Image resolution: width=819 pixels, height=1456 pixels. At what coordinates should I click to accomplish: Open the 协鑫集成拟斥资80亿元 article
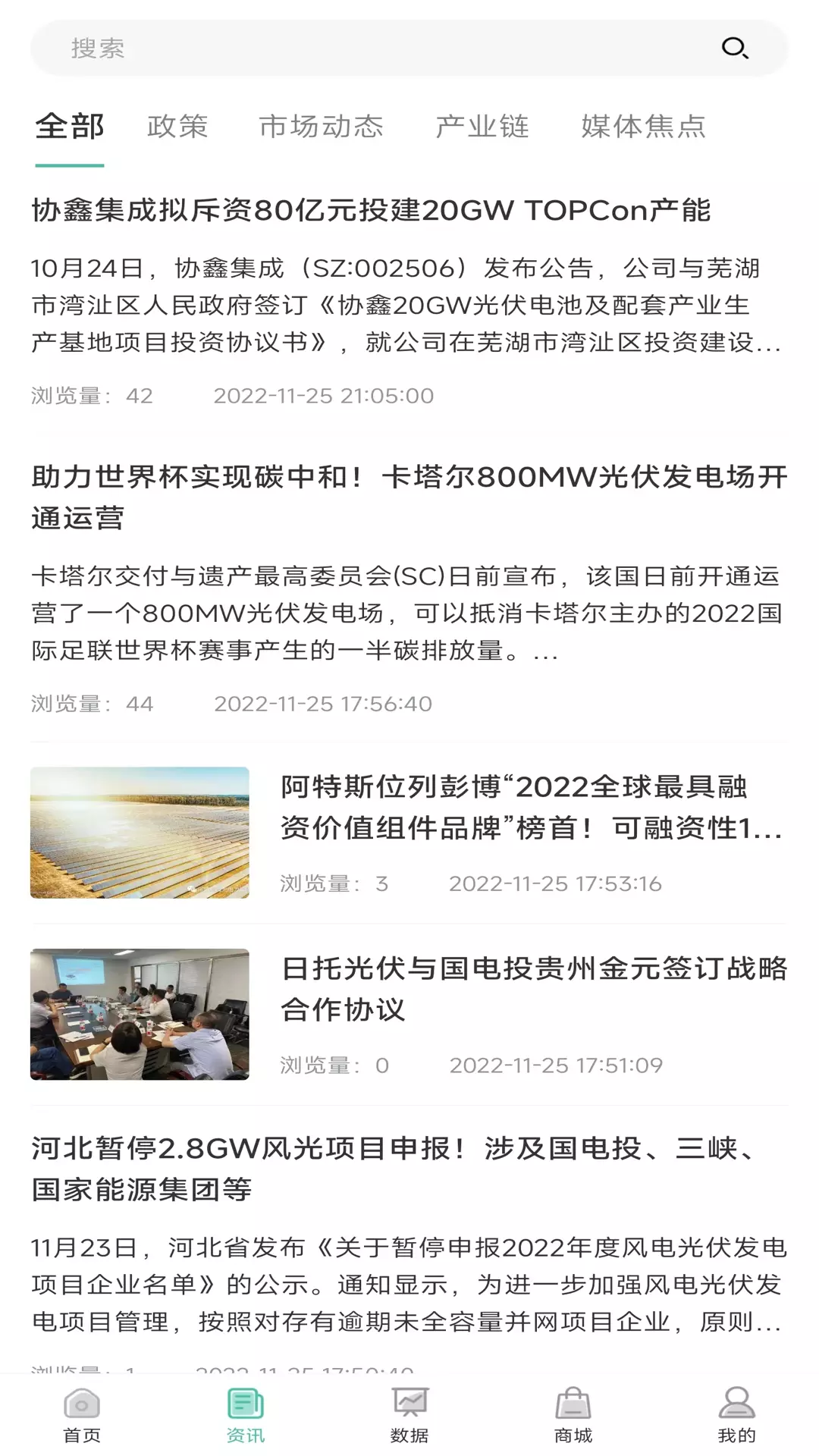(x=409, y=300)
